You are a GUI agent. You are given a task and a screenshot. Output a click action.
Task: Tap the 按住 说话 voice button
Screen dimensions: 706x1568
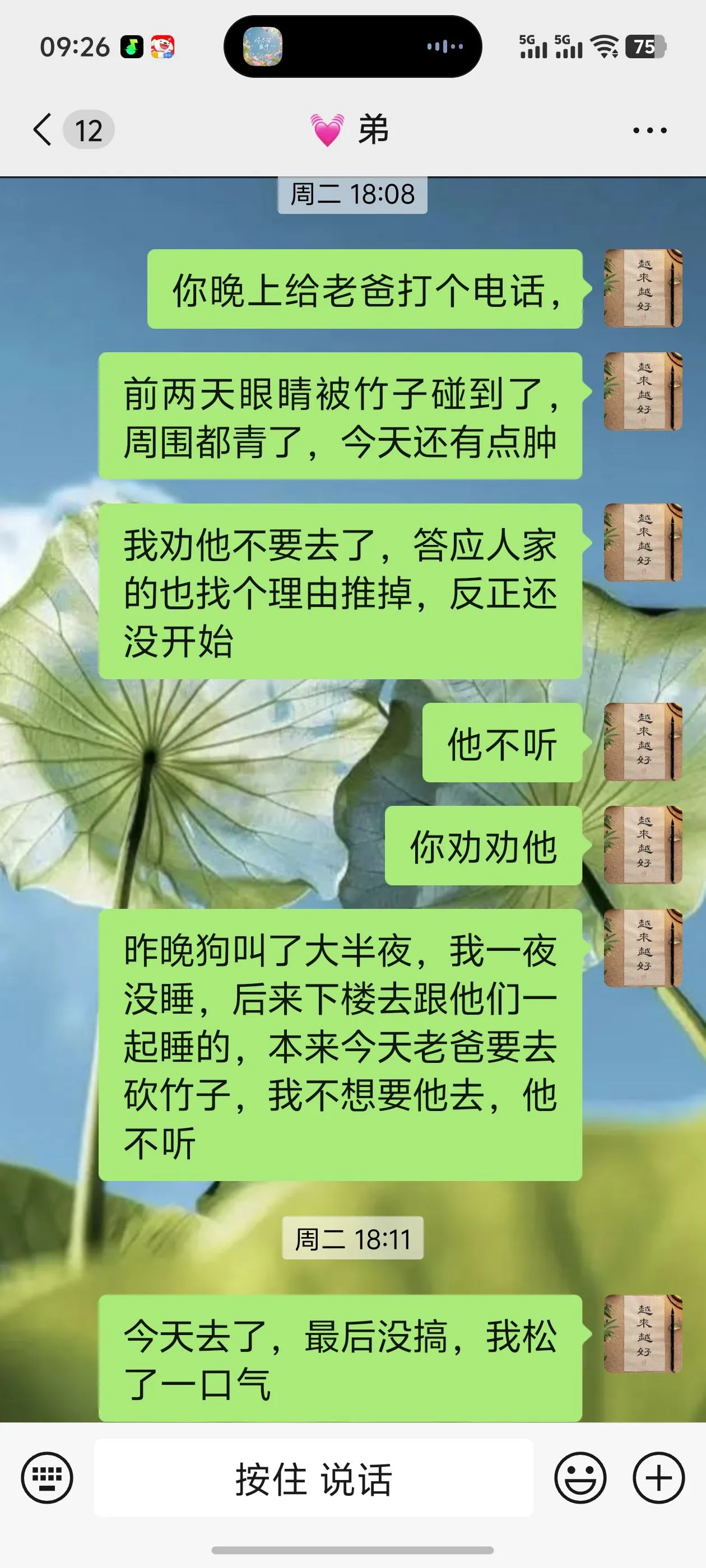click(313, 1478)
